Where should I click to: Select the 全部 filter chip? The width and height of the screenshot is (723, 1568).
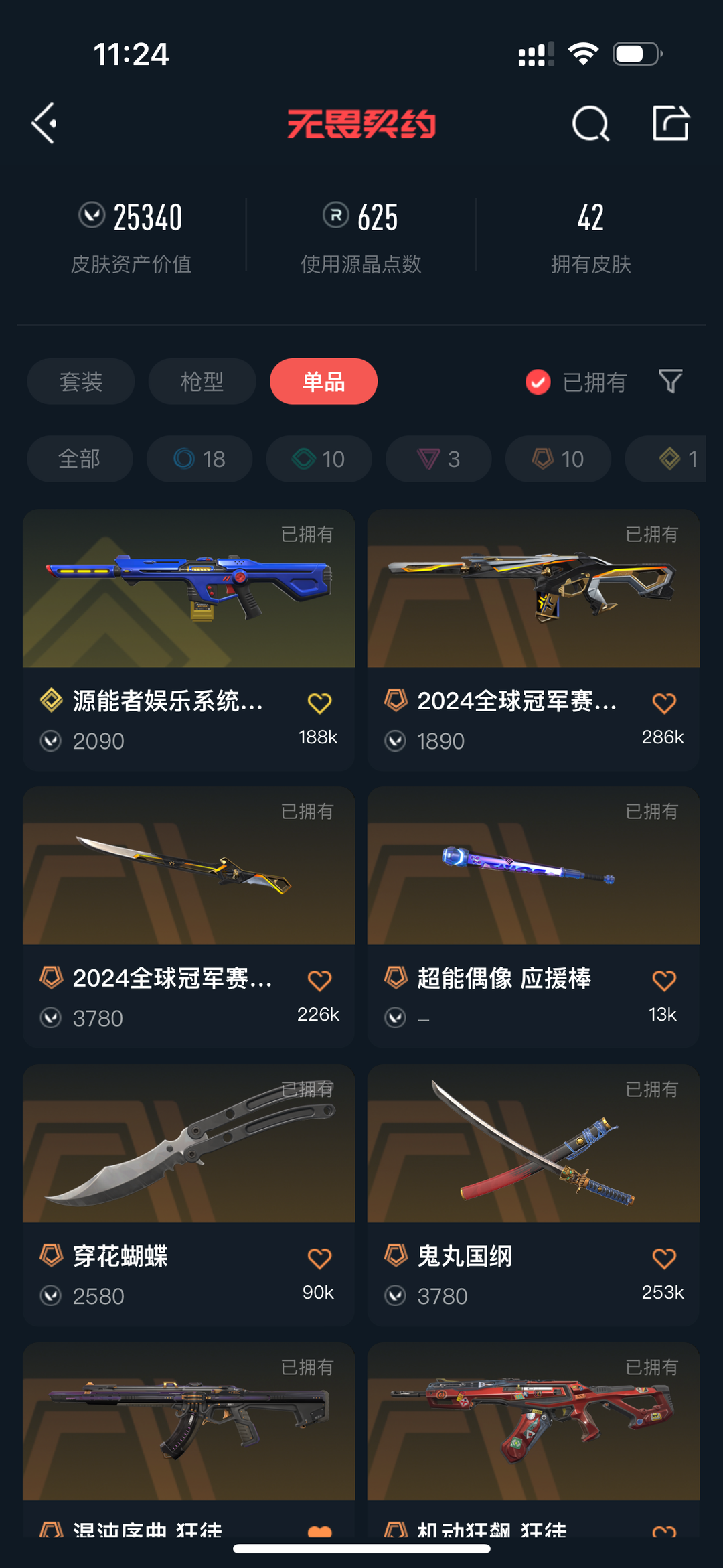pyautogui.click(x=80, y=459)
